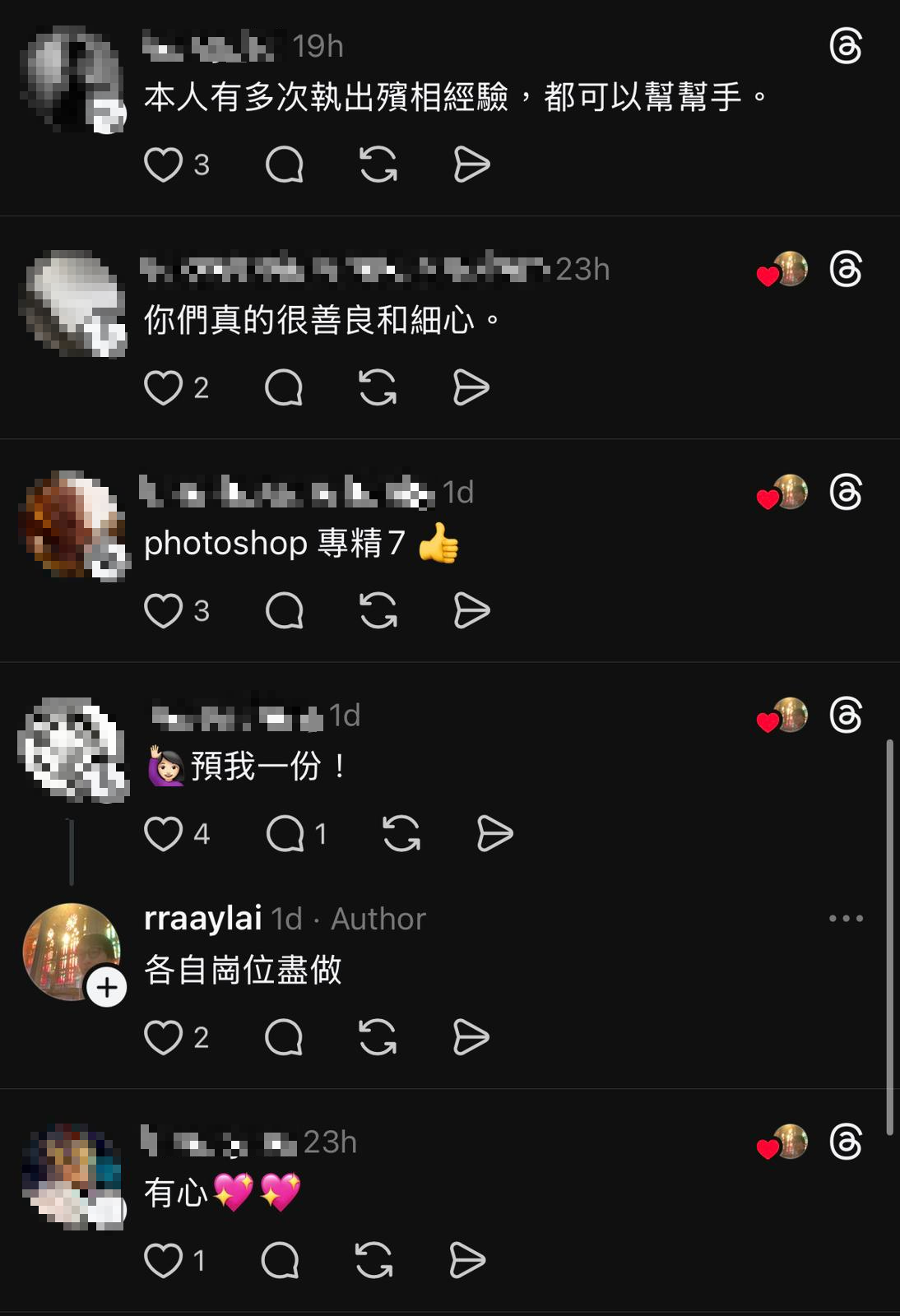900x1316 pixels.
Task: Like the 預我一份 comment
Action: [163, 834]
